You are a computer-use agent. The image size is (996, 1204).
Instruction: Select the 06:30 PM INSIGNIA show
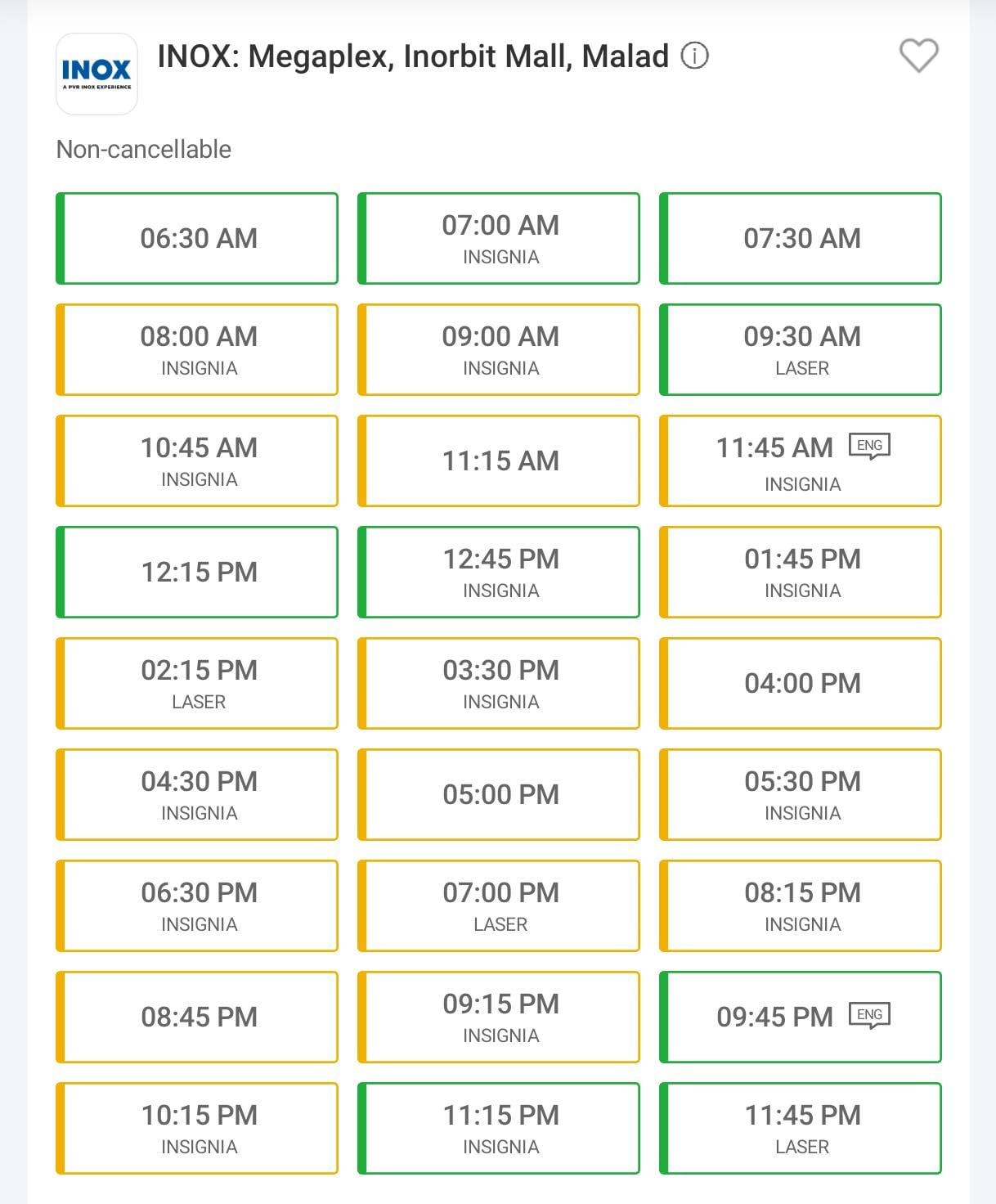click(197, 906)
